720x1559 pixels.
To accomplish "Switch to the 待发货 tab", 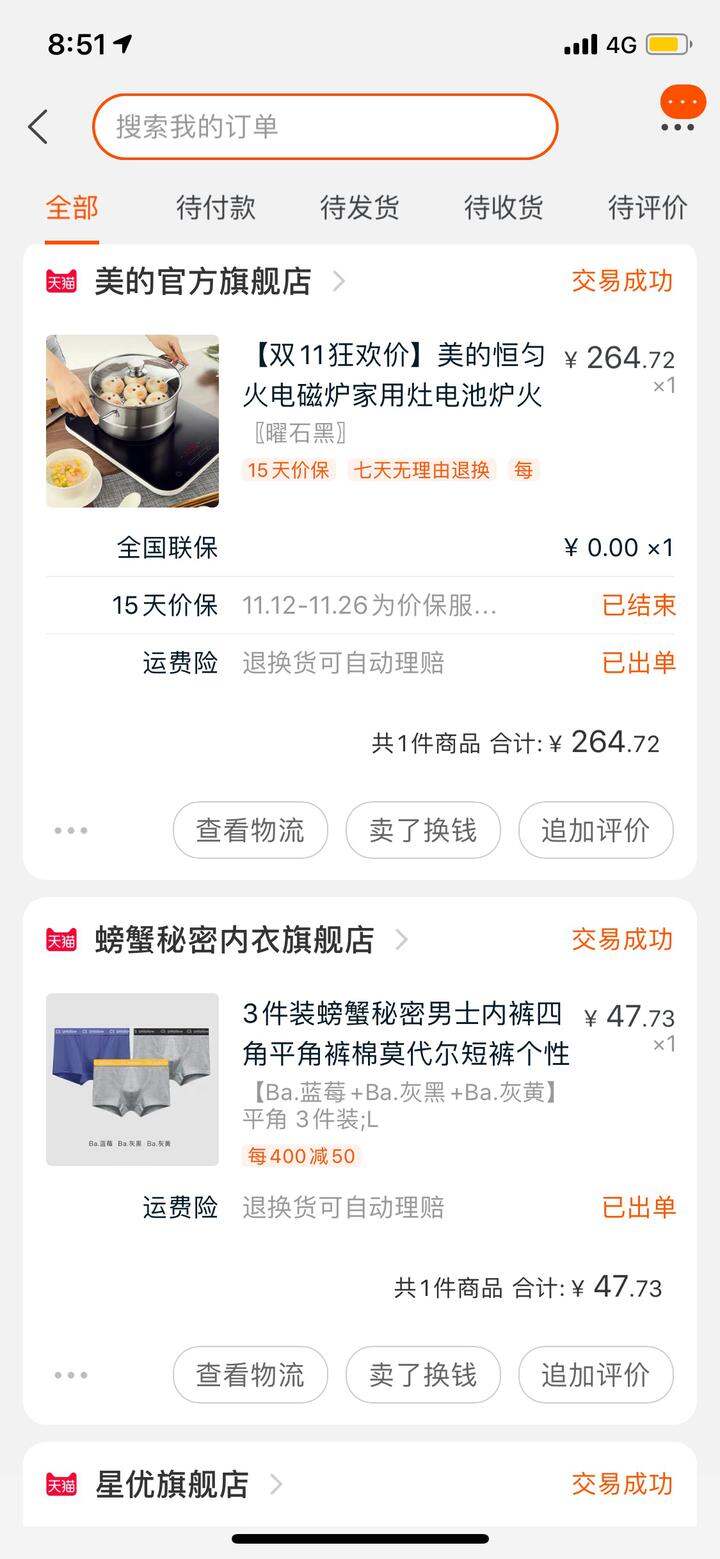I will [x=360, y=207].
